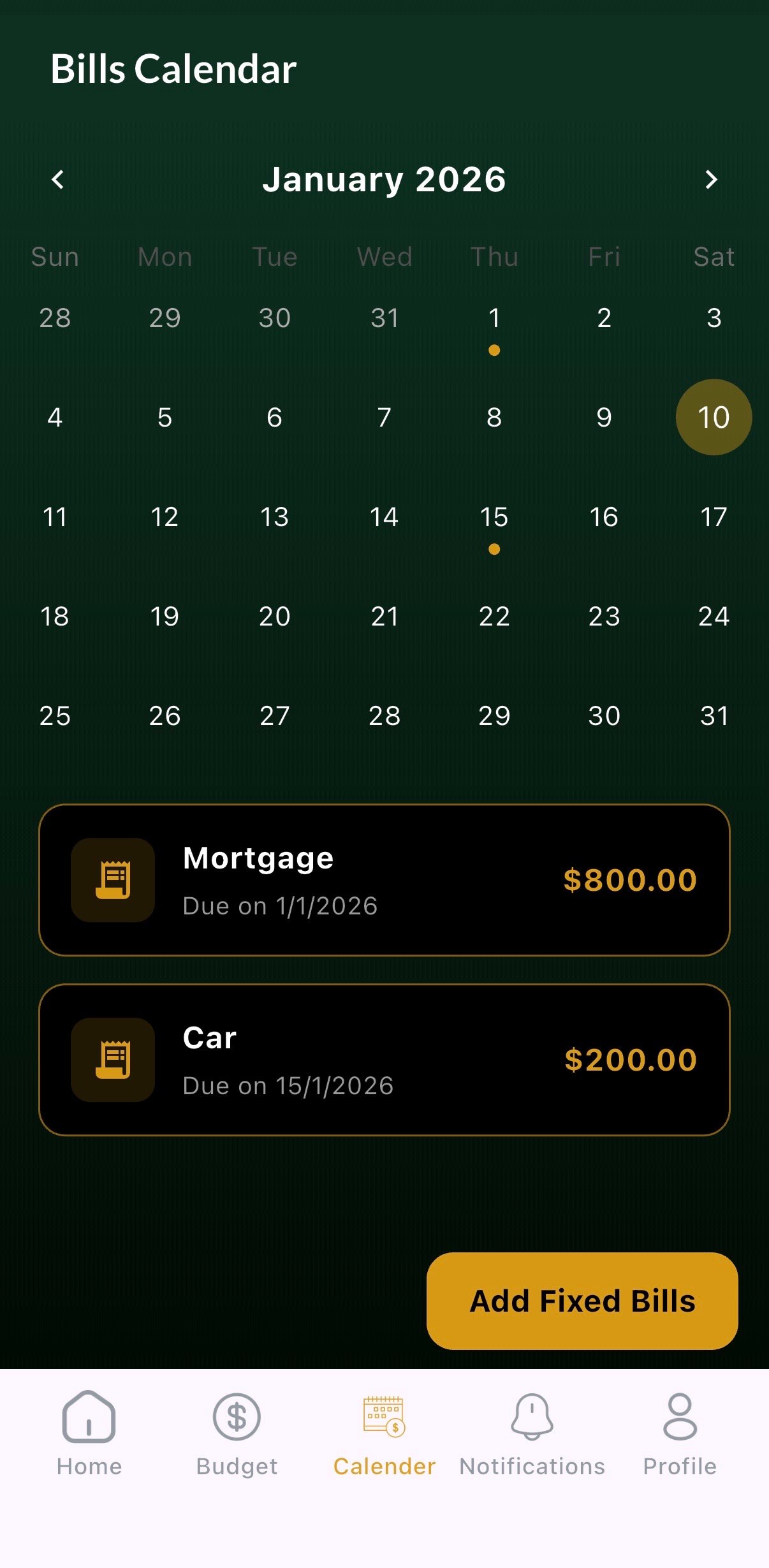Viewport: 769px width, 1568px height.
Task: Advance to the next month
Action: pyautogui.click(x=711, y=180)
